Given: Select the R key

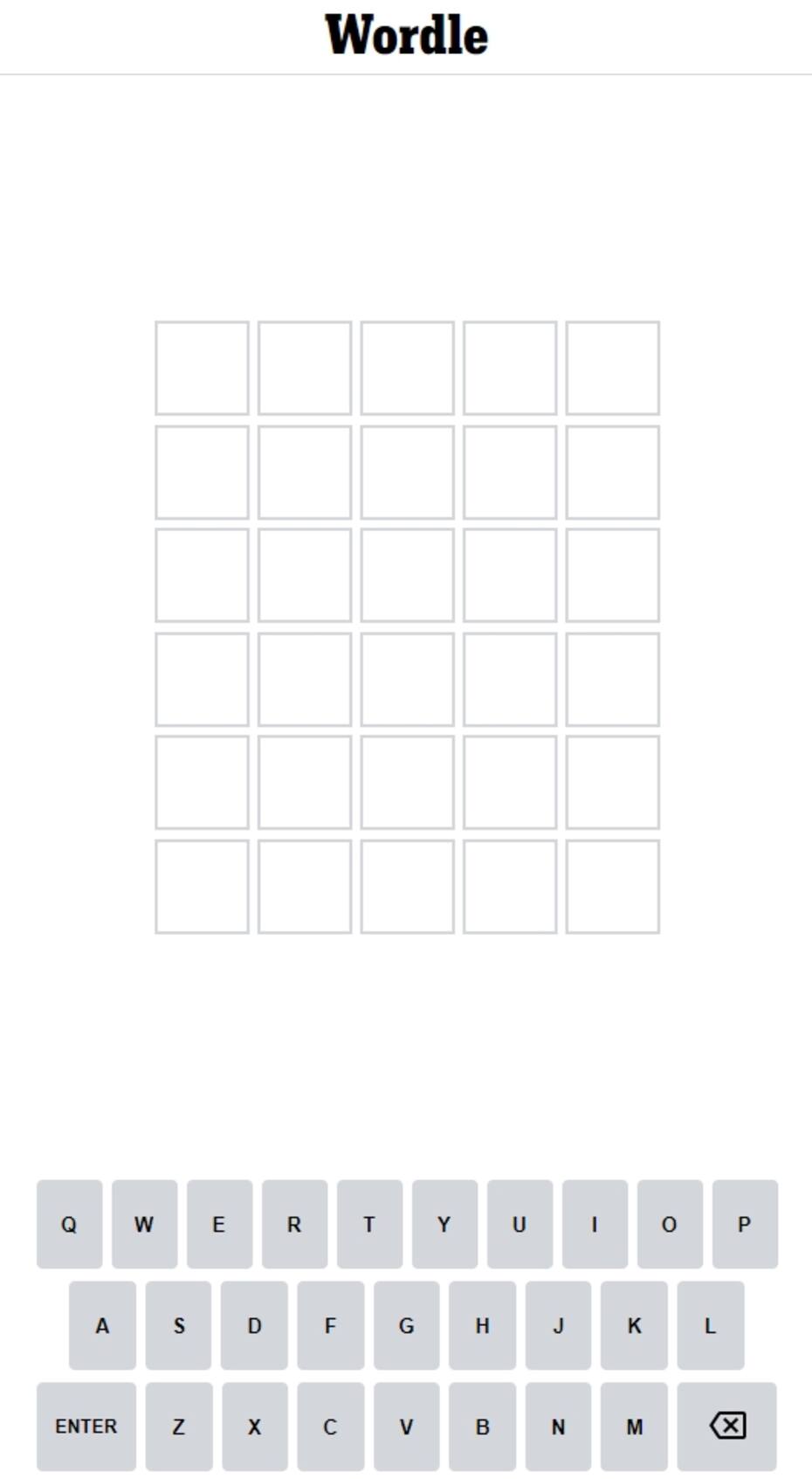Looking at the screenshot, I should [x=294, y=1224].
